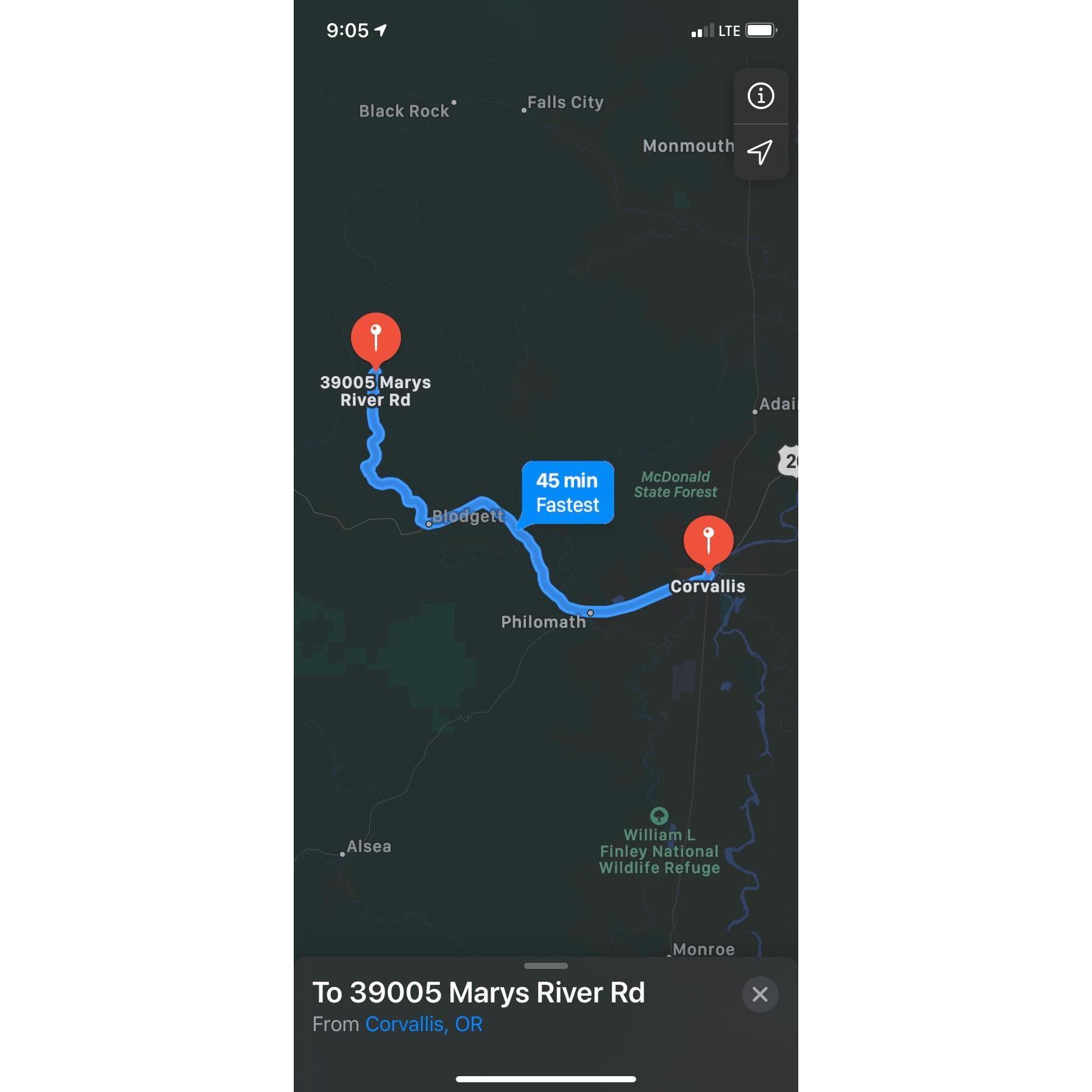The image size is (1092, 1092).
Task: Tap the Corvallis start pin
Action: (x=708, y=541)
